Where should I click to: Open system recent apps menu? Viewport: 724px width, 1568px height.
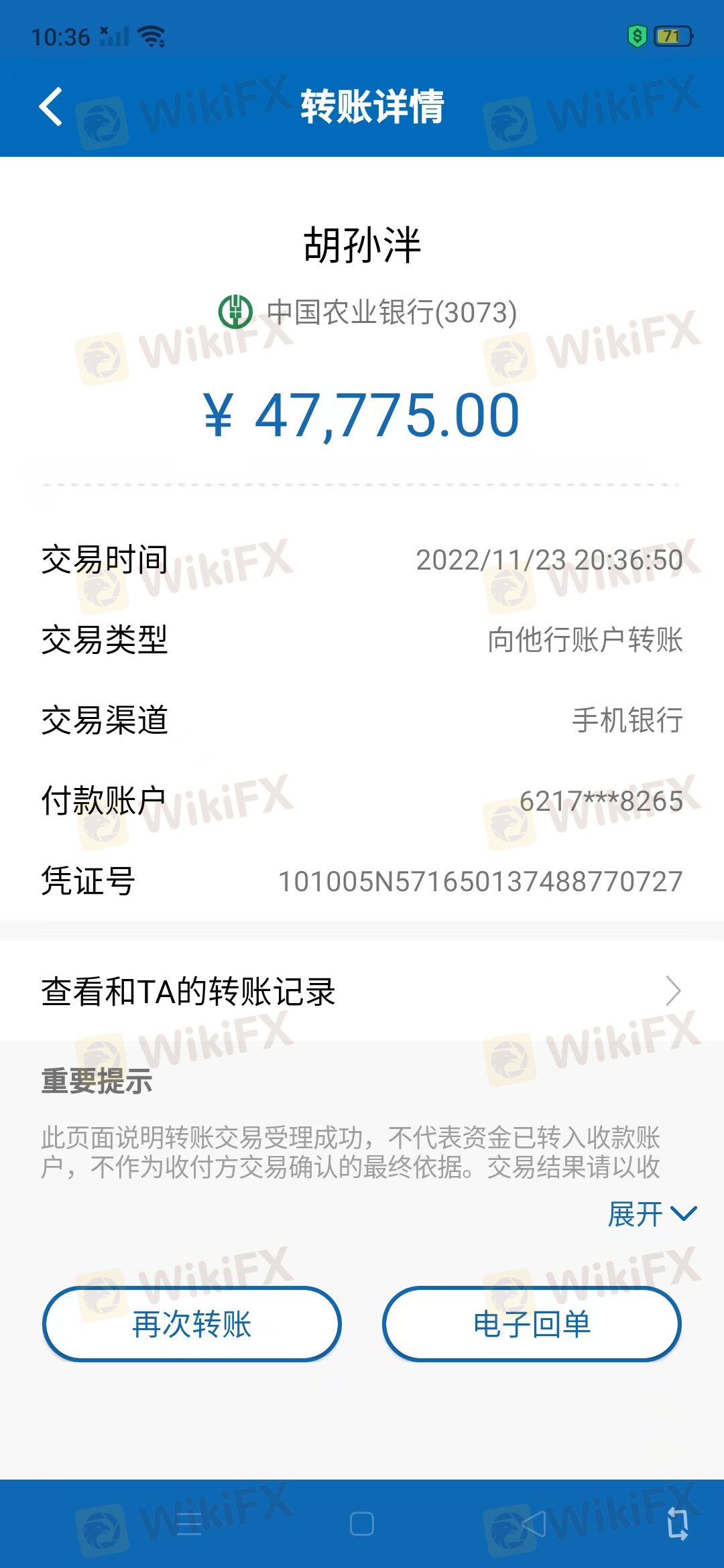click(189, 1524)
